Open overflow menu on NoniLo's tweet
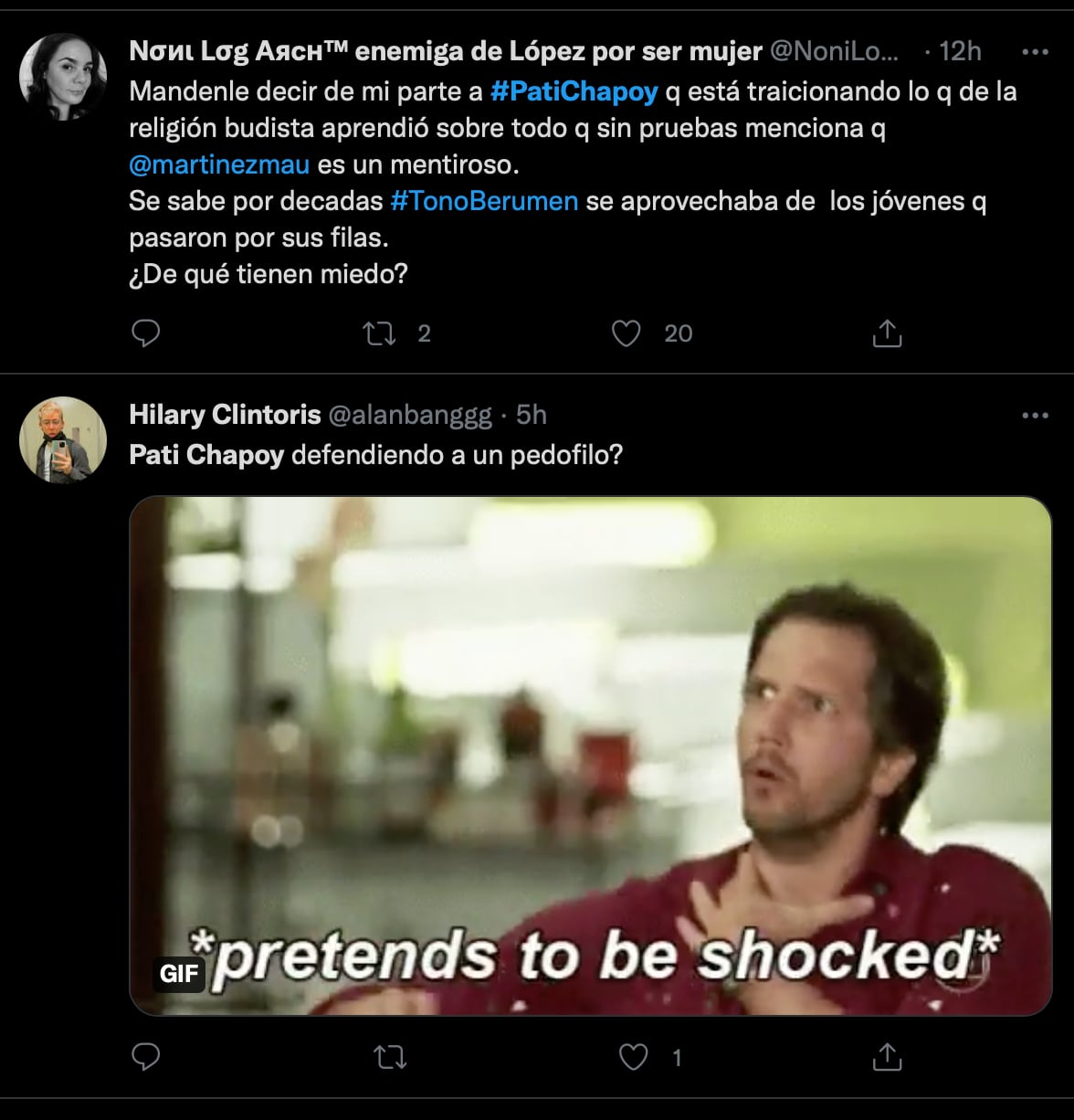Screen dimensions: 1074x1120 point(1035,52)
